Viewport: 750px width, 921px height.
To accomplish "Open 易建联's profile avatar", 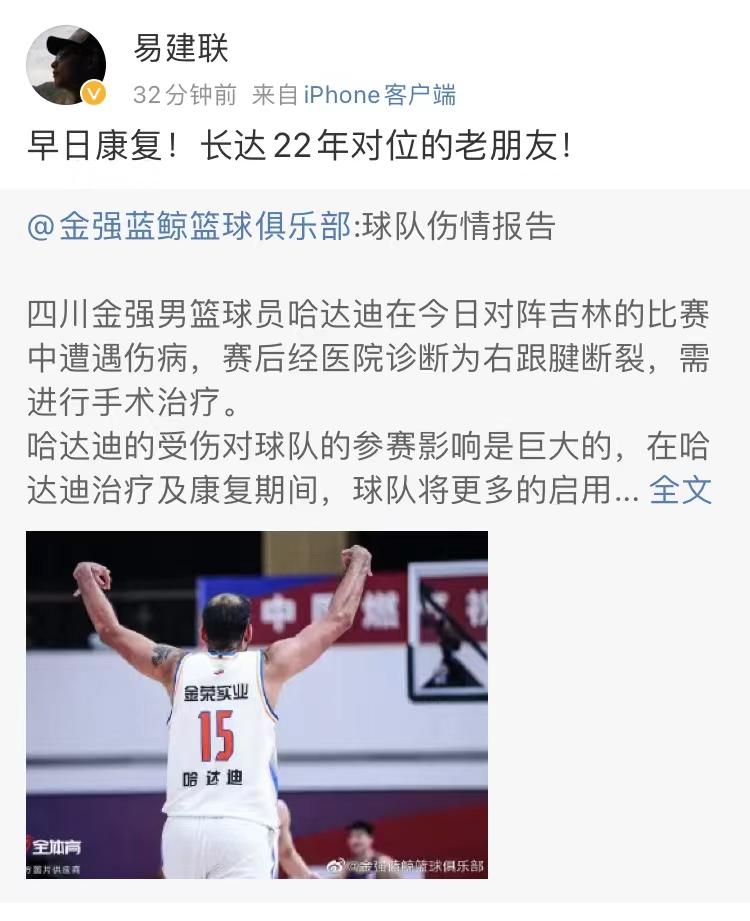I will pos(66,65).
